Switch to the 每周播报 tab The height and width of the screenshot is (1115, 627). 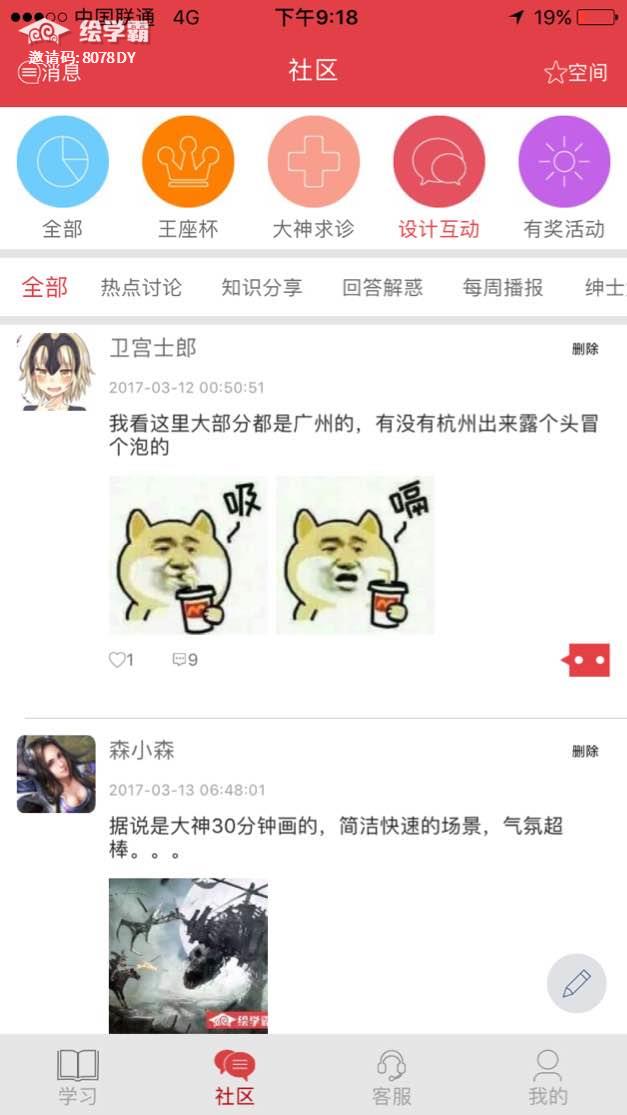click(503, 288)
